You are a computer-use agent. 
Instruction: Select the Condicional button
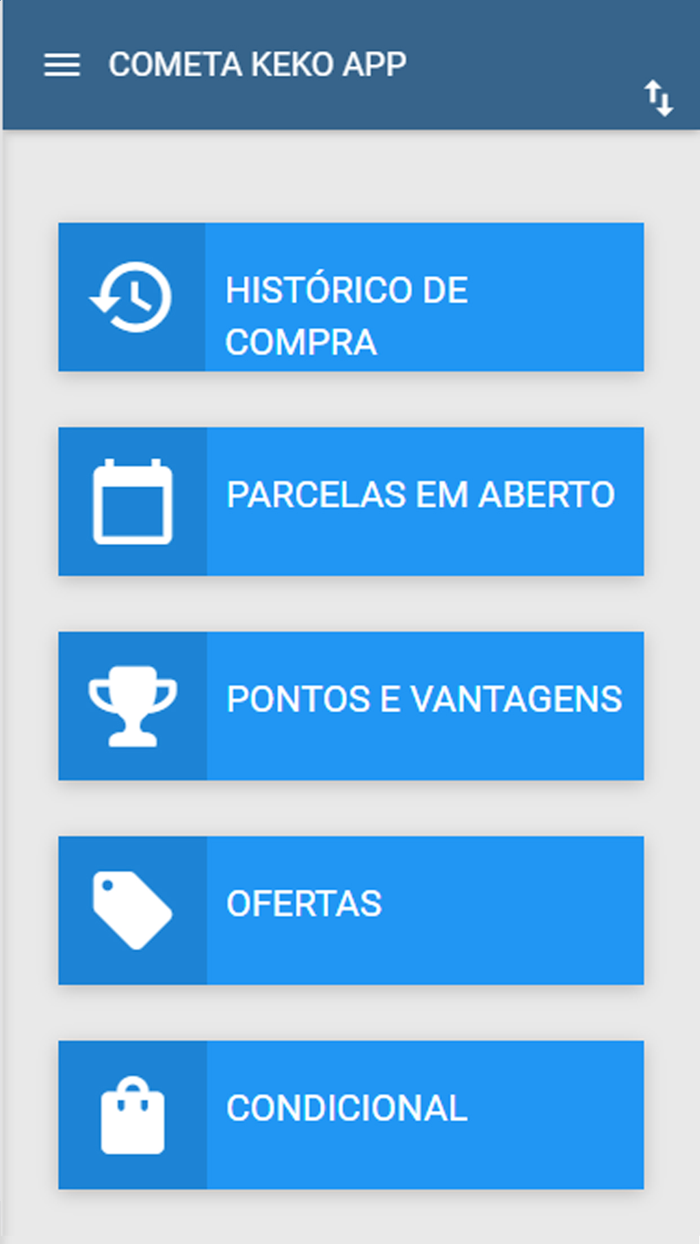[351, 1114]
